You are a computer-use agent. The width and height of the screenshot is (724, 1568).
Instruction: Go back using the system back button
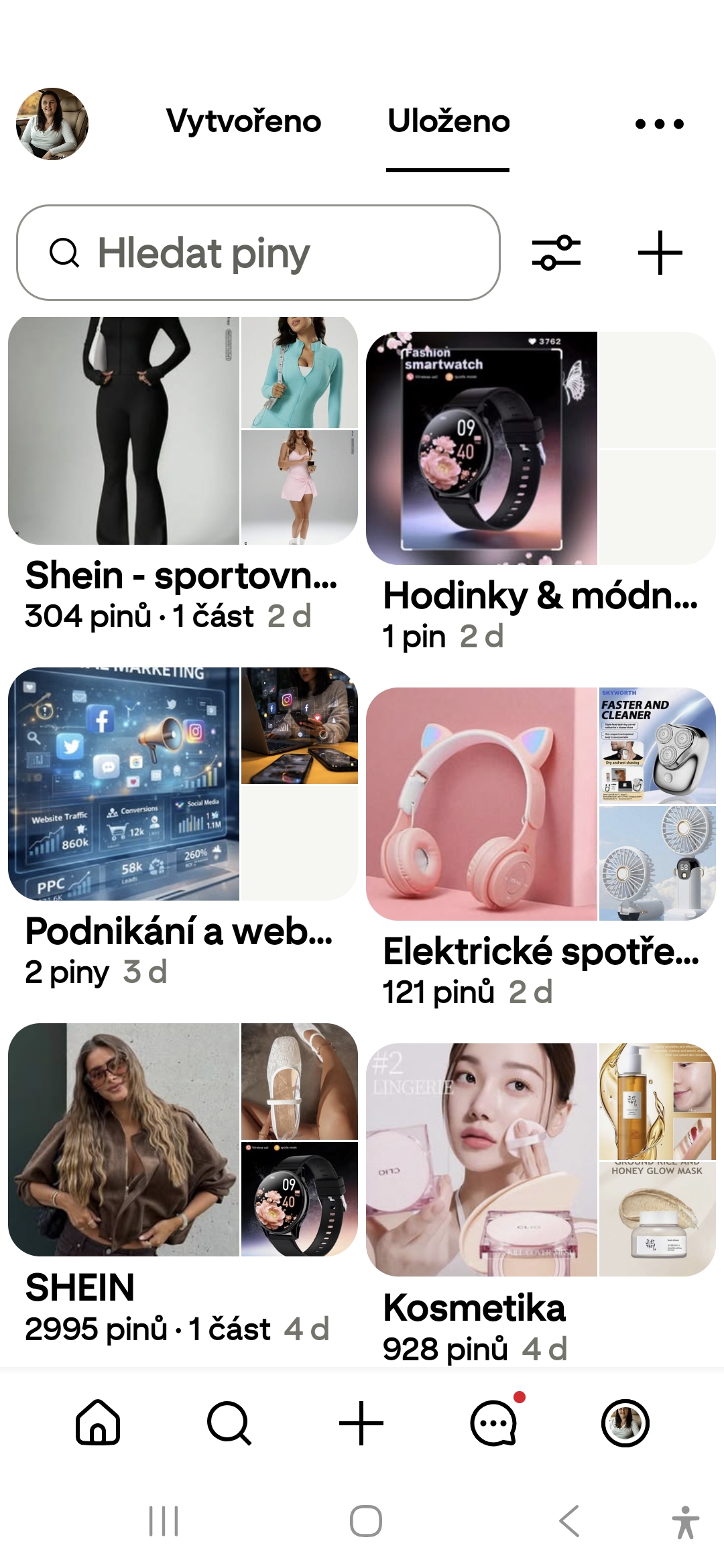(x=568, y=1520)
